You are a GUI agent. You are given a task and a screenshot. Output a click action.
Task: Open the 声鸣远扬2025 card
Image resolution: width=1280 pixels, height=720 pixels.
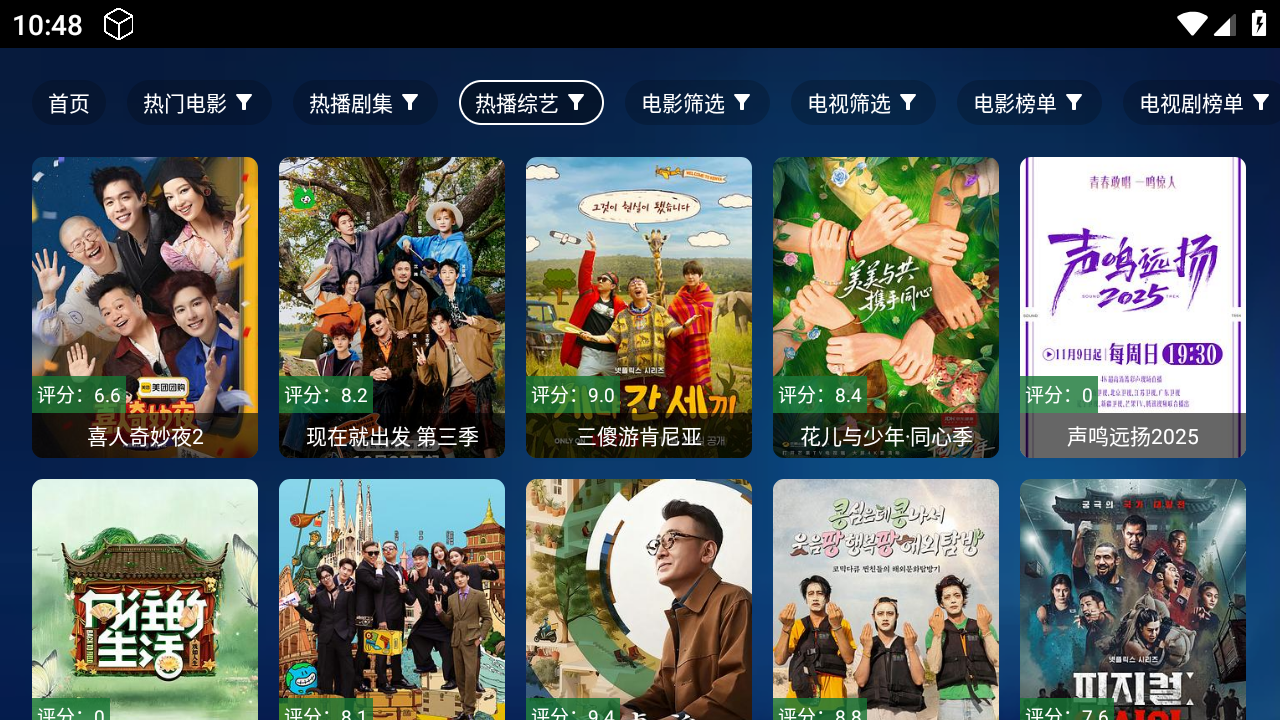pos(1133,307)
